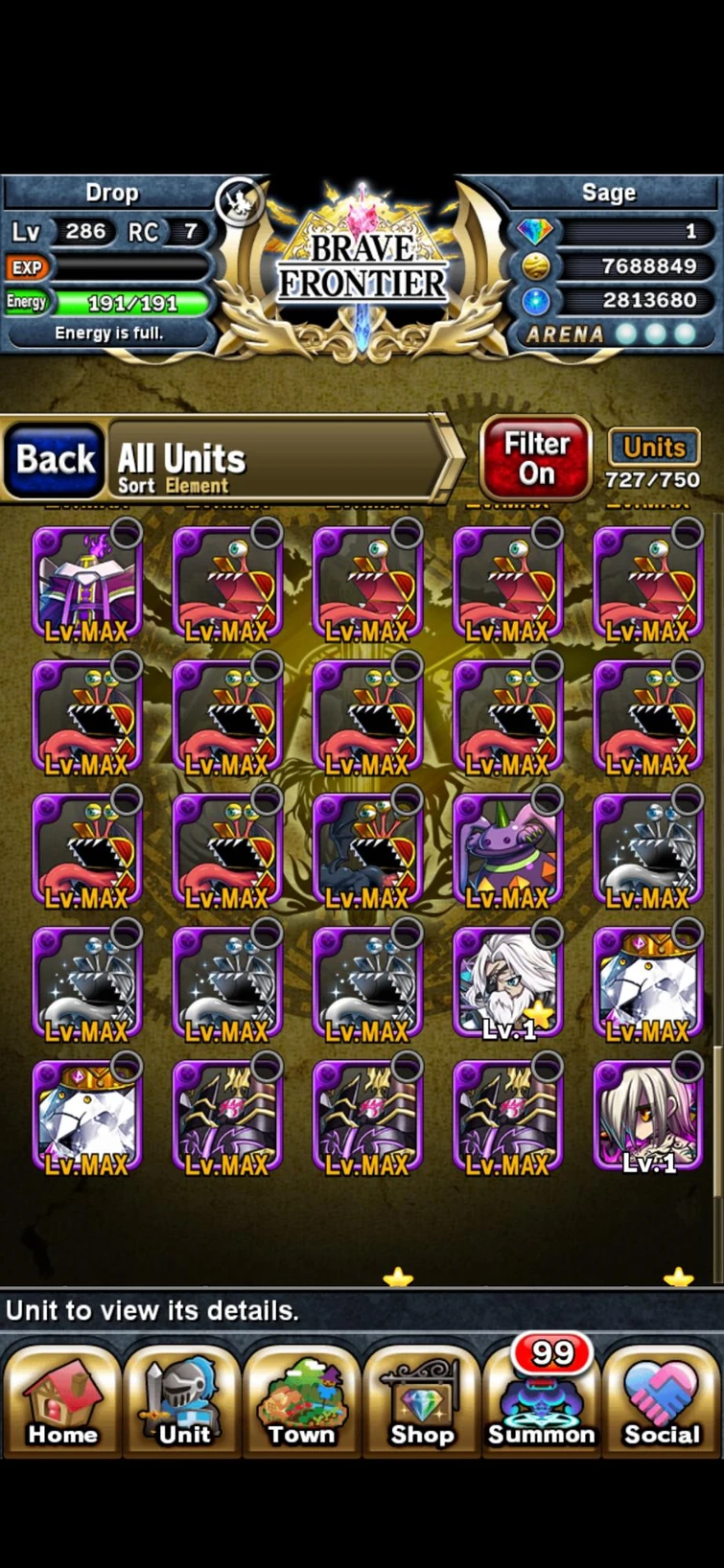Screen dimensions: 724x1568
Task: Go to the Home tab
Action: pos(62,1401)
